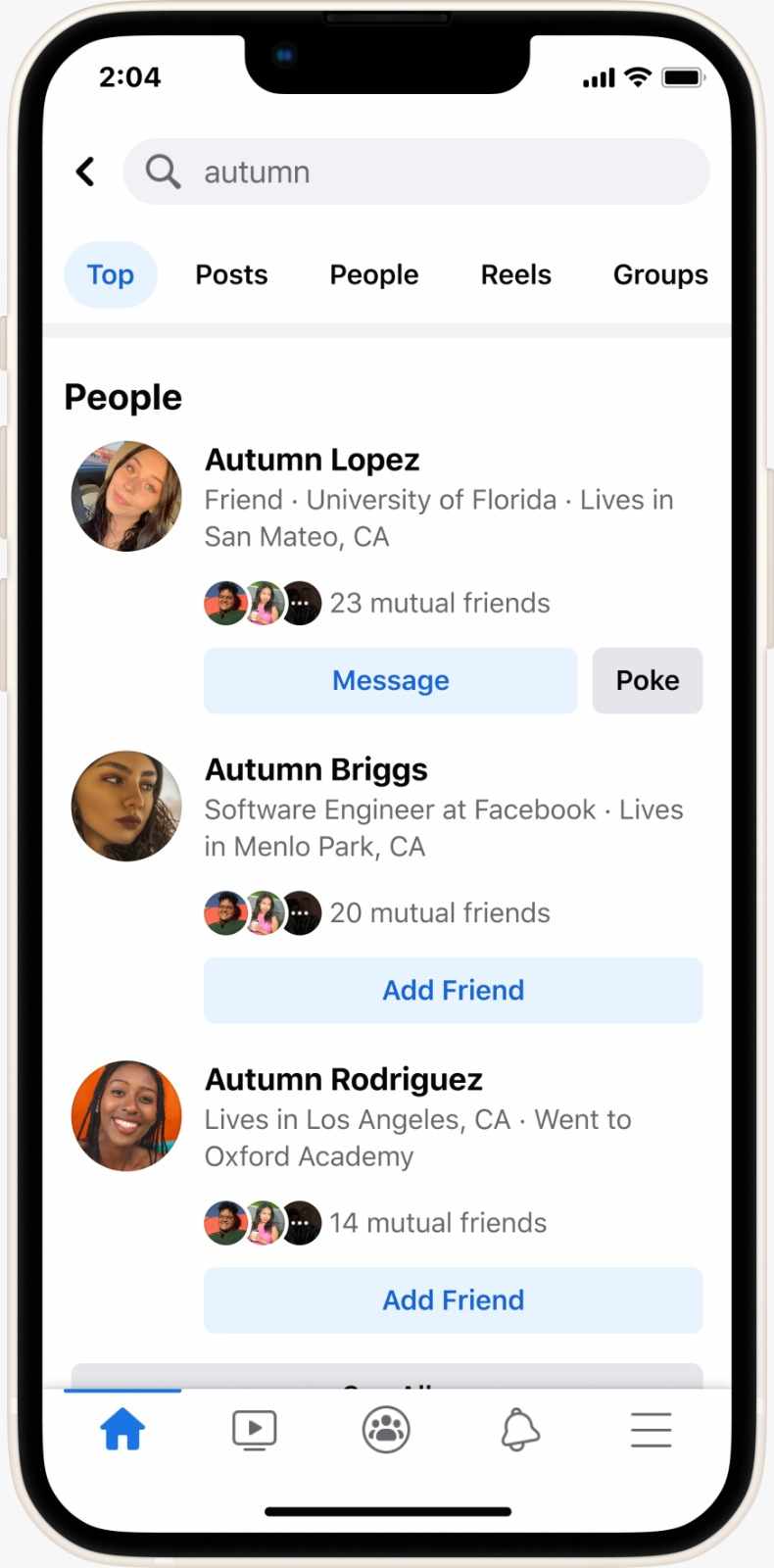Switch to the Groups tab
Viewport: 774px width, 1568px height.
[x=659, y=274]
